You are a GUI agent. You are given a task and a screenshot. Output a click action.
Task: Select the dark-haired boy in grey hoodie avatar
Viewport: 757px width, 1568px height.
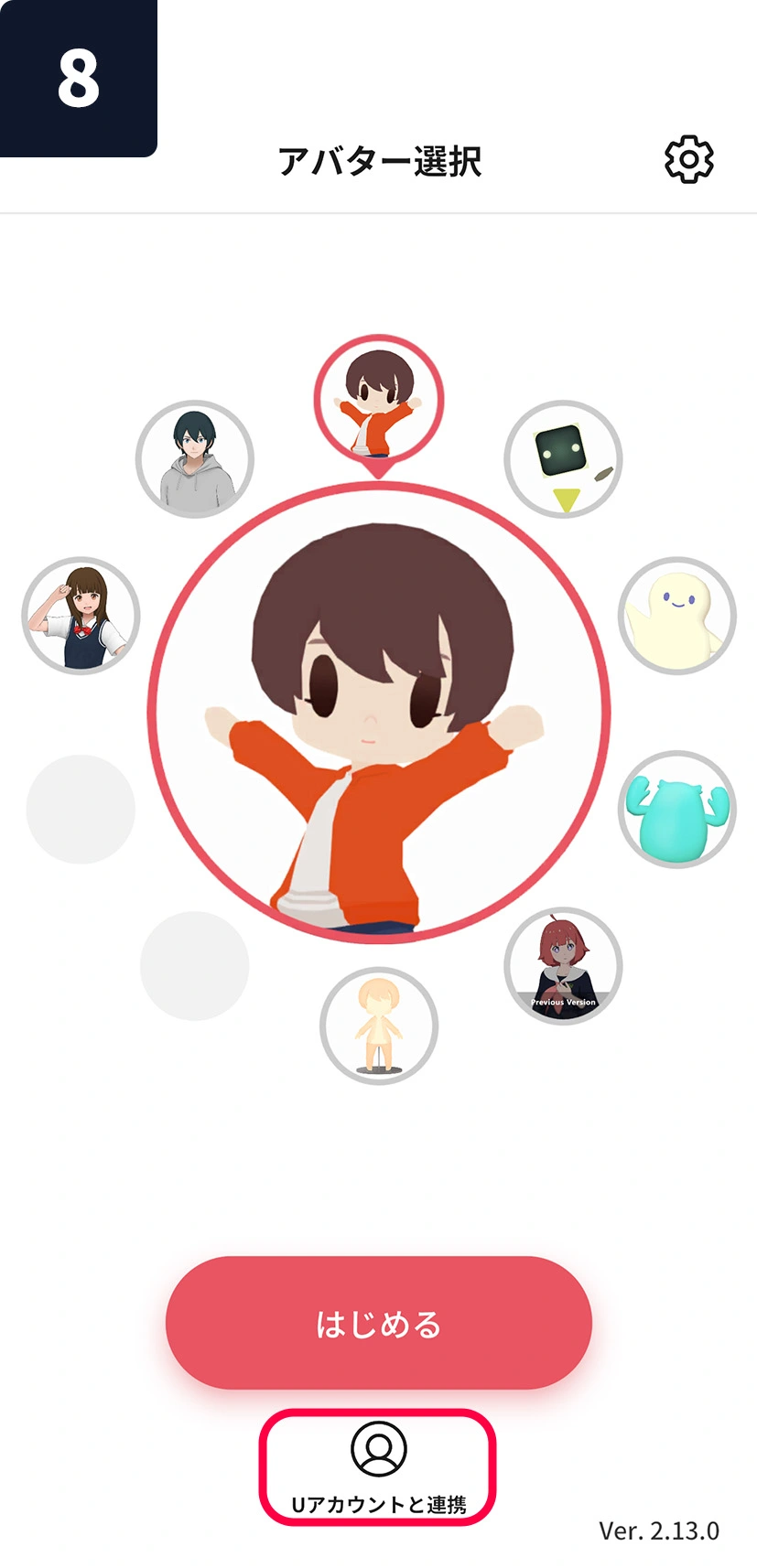pyautogui.click(x=195, y=459)
